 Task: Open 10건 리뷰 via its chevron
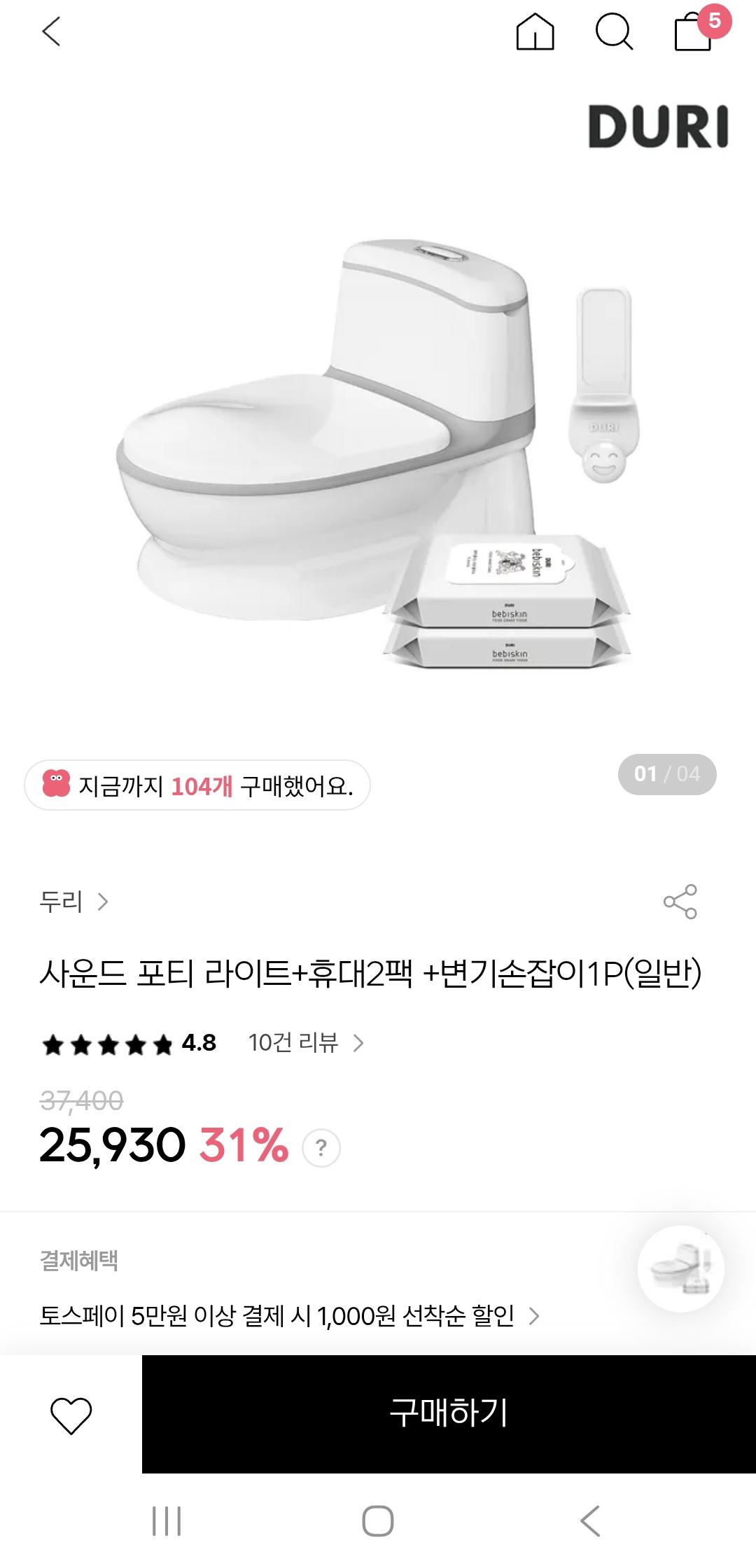(x=360, y=1044)
